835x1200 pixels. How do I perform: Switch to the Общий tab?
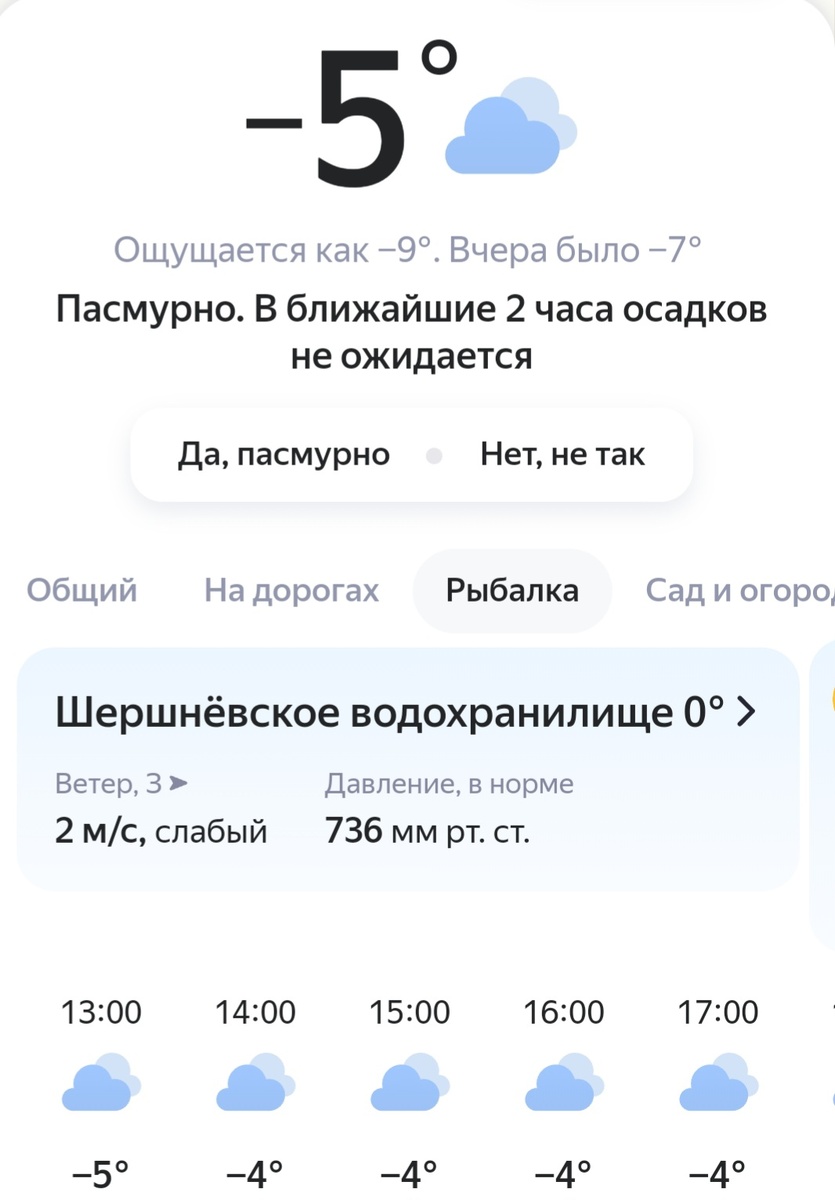pyautogui.click(x=81, y=590)
